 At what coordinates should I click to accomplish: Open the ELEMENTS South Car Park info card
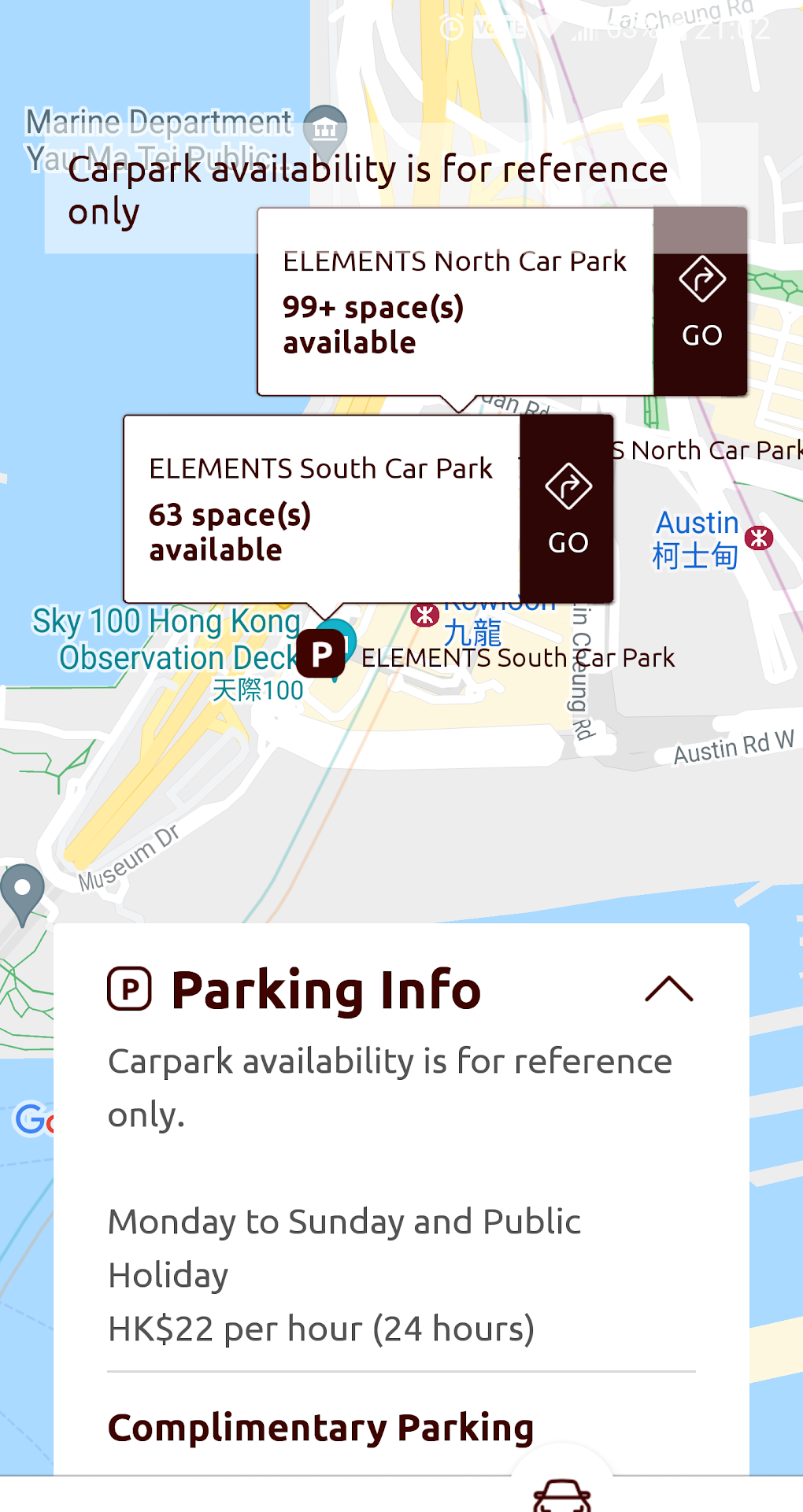click(321, 509)
